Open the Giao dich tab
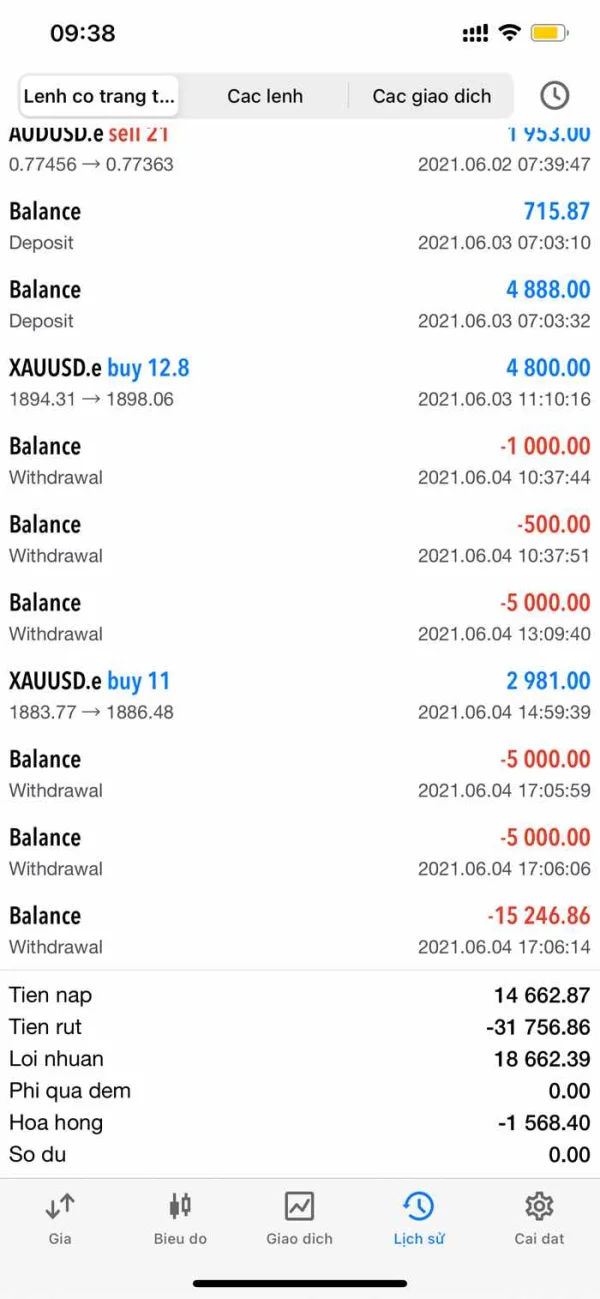This screenshot has width=600, height=1299. coord(300,1217)
